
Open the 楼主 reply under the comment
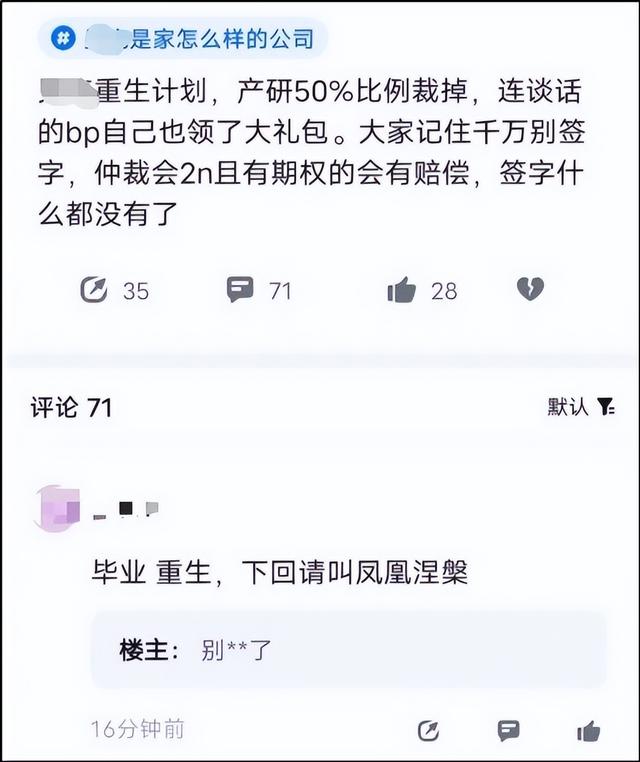tap(348, 650)
